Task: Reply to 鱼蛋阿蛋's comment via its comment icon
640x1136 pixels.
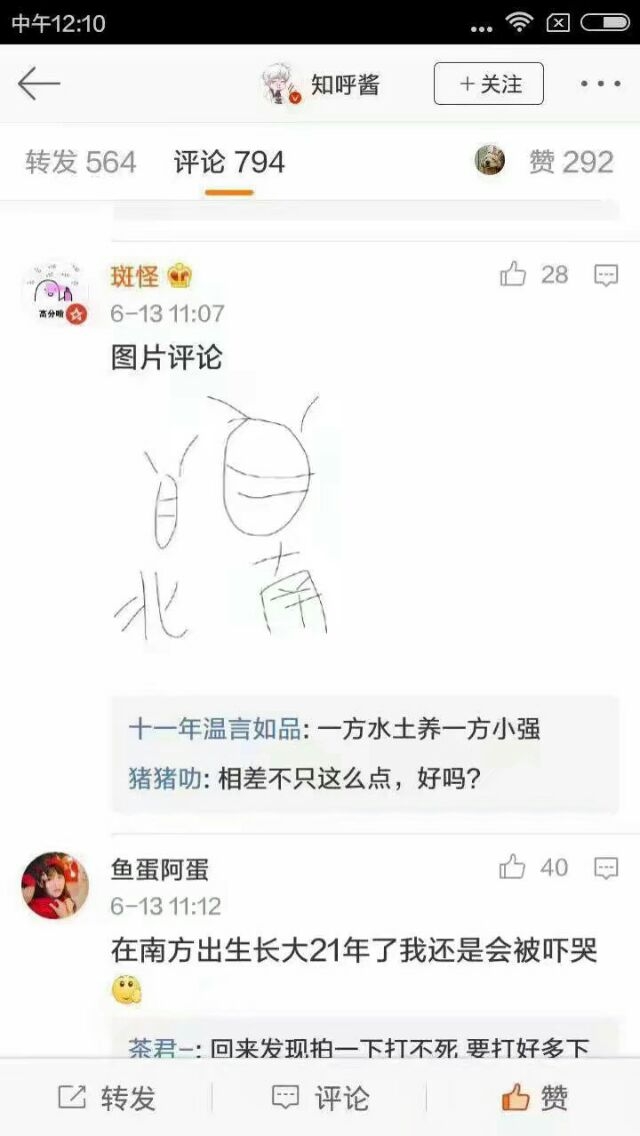Action: pyautogui.click(x=606, y=868)
